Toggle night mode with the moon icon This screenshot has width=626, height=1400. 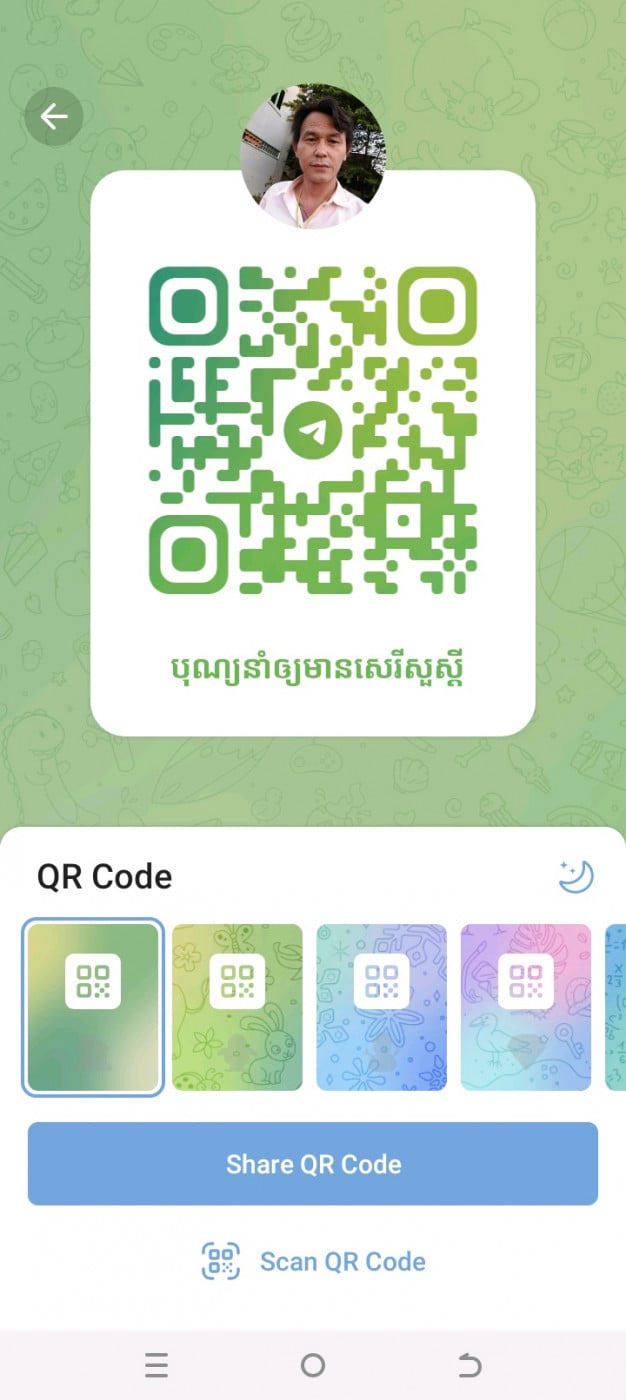576,877
